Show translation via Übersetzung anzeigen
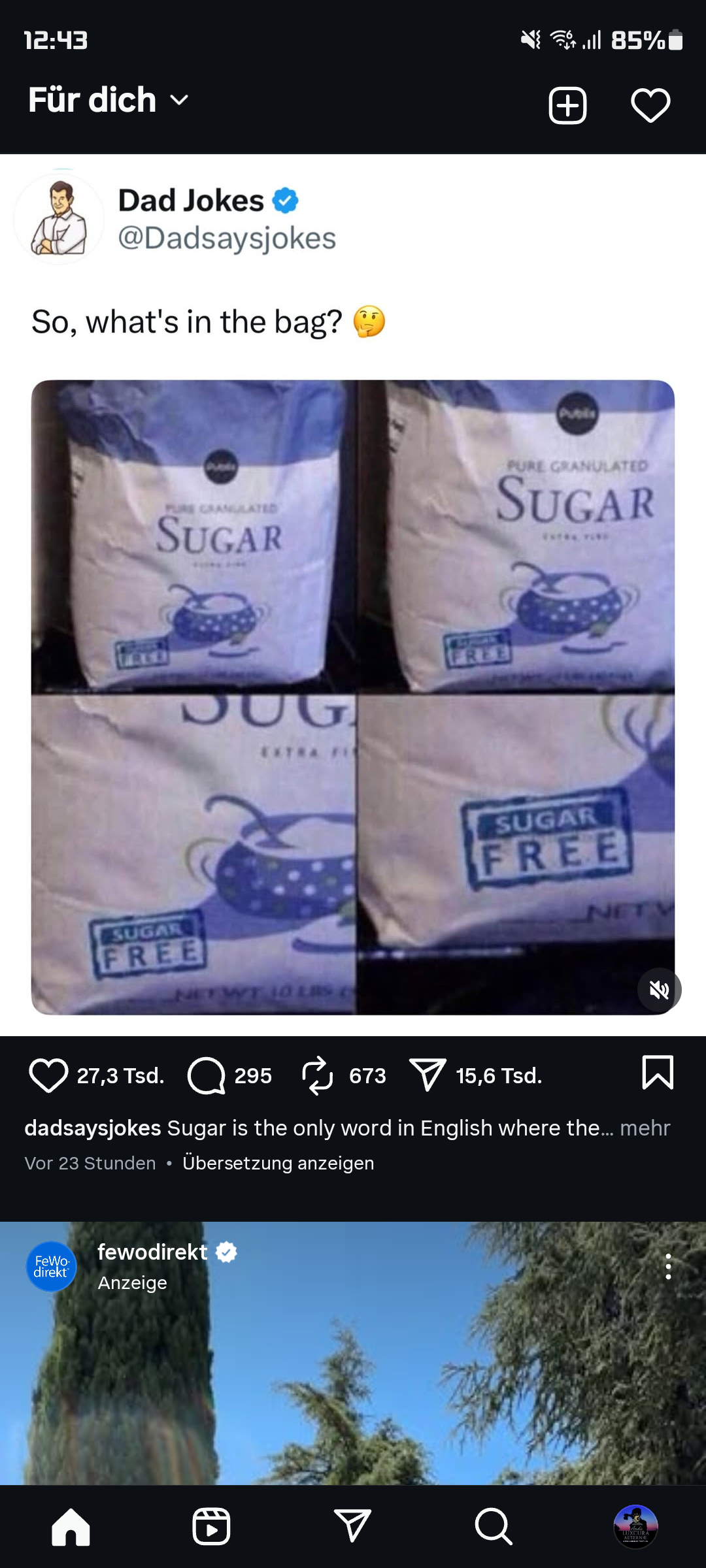This screenshot has width=706, height=1568. pyautogui.click(x=278, y=1164)
